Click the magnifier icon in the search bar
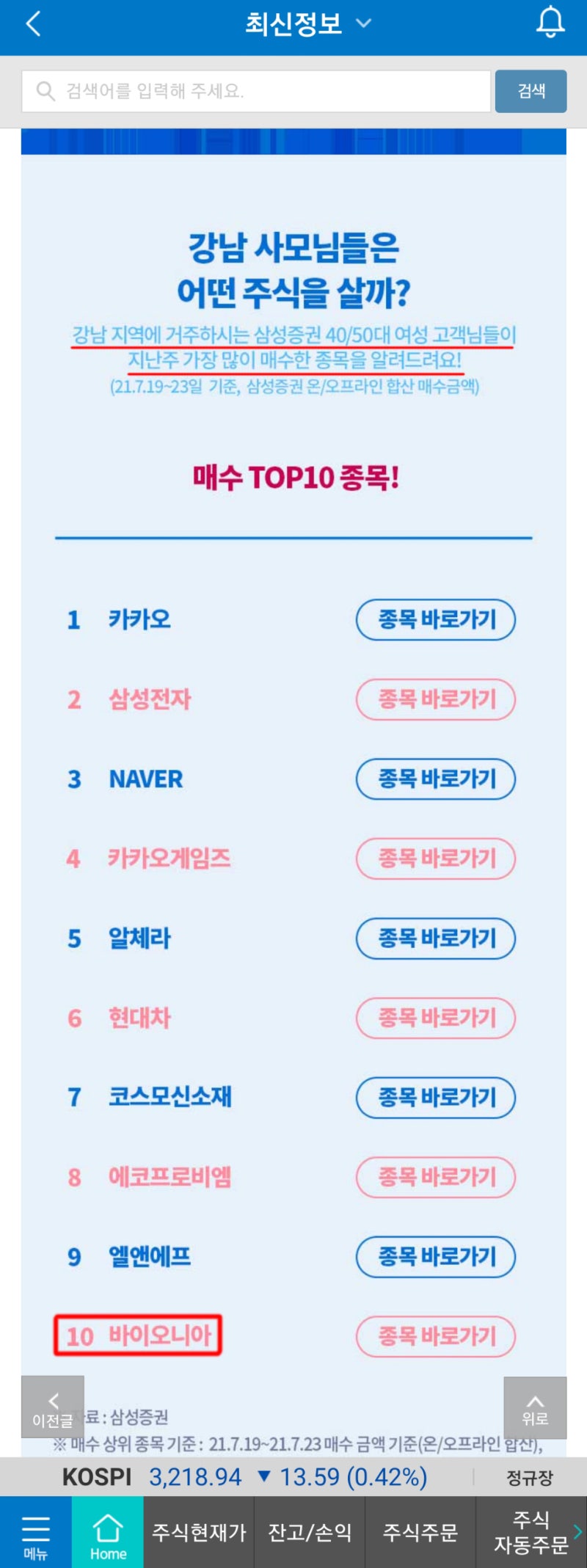The image size is (587, 1568). click(x=45, y=90)
